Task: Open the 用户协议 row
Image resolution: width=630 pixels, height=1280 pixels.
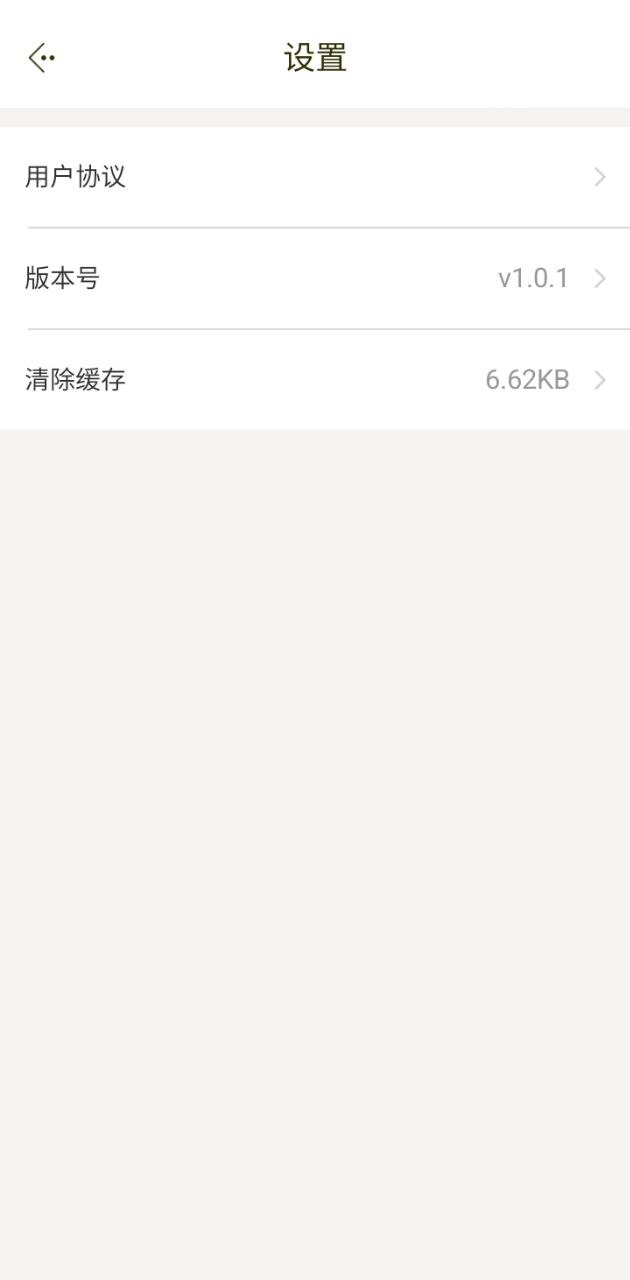Action: (315, 177)
